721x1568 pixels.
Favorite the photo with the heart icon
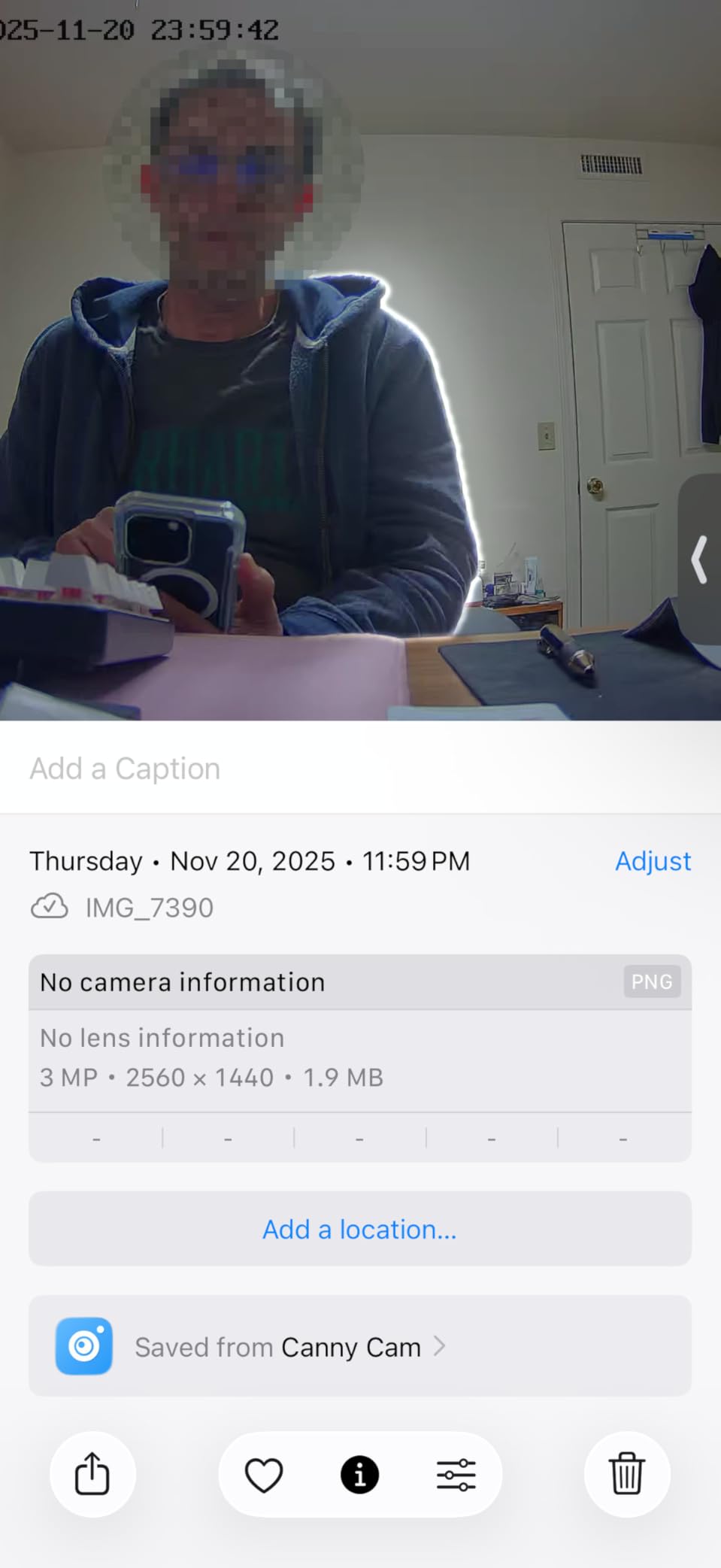click(x=264, y=1474)
